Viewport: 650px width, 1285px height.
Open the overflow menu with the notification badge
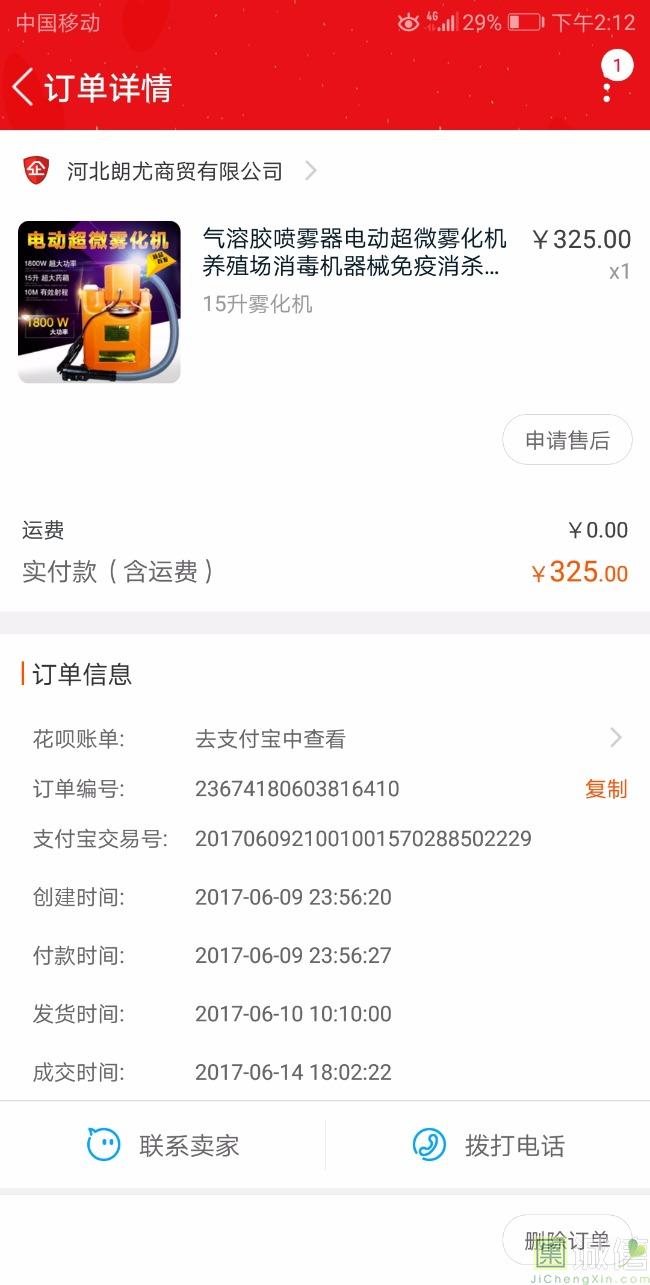click(x=608, y=80)
